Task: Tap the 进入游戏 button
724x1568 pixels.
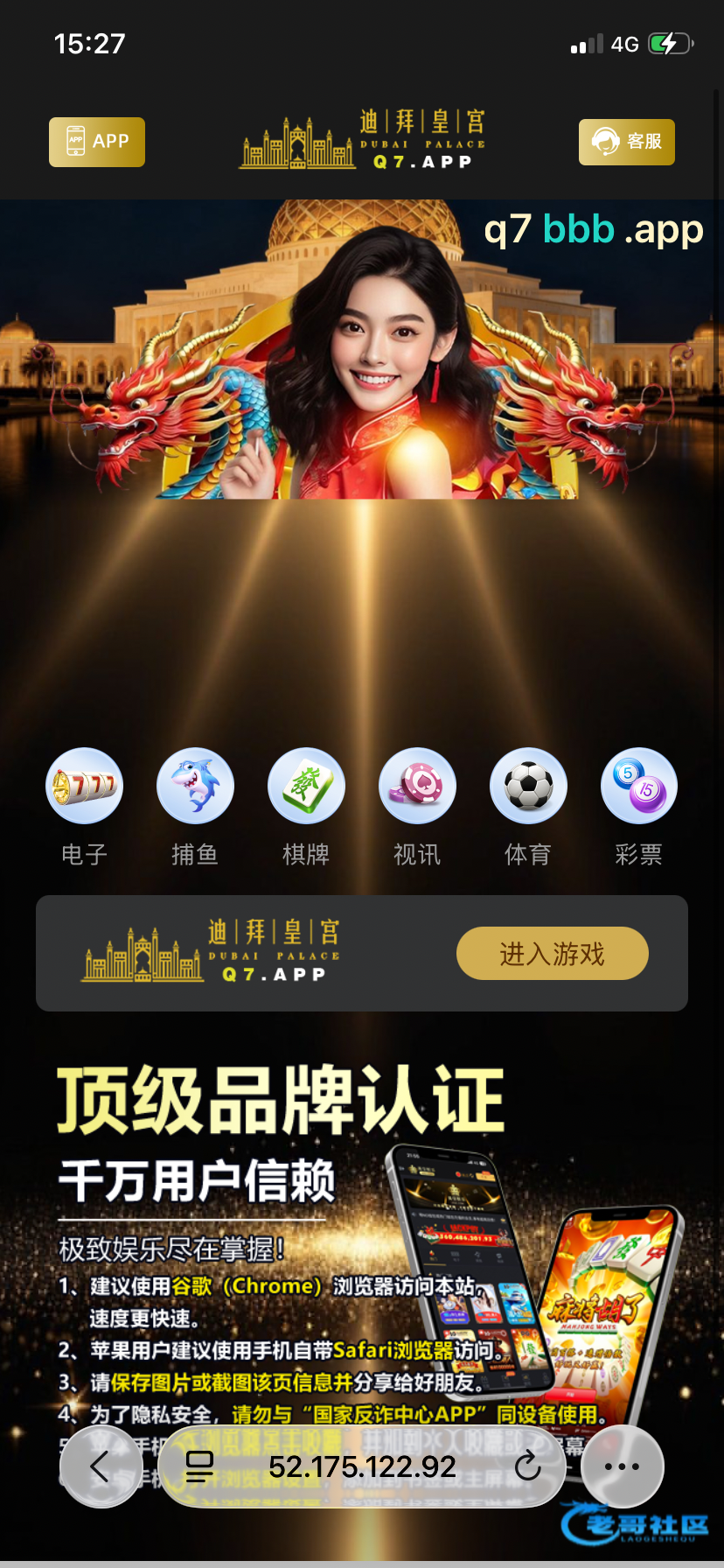Action: point(553,954)
